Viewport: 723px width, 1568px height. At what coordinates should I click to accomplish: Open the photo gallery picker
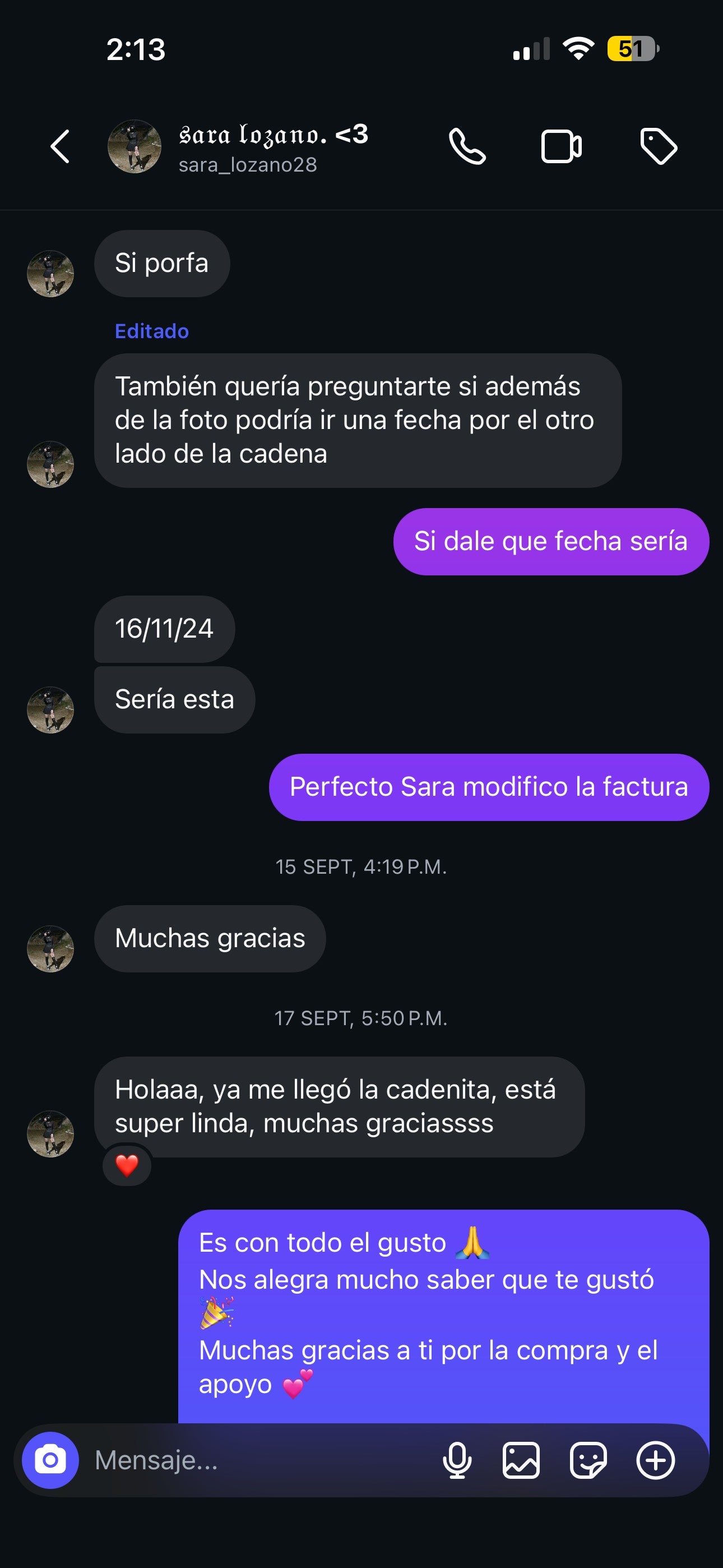(521, 1460)
